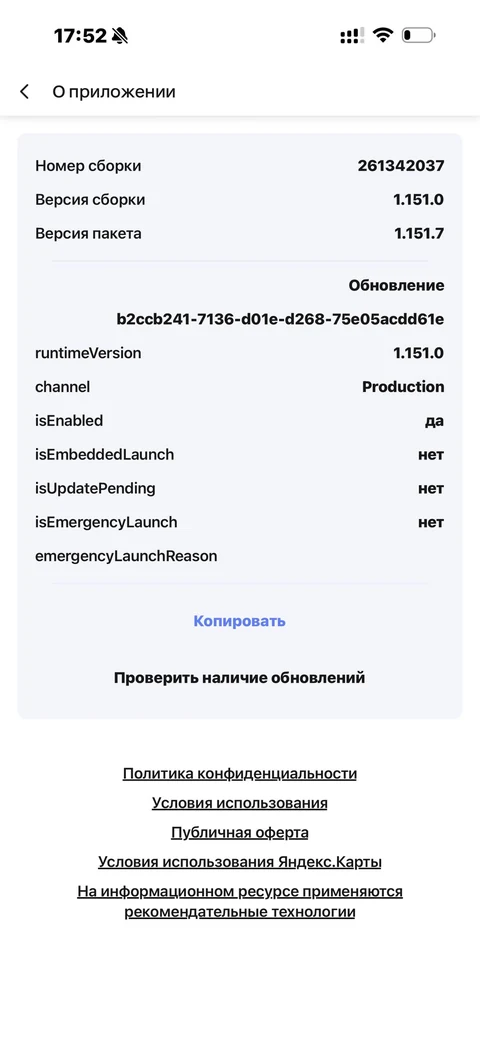The height and width of the screenshot is (1043, 480).
Task: Open the рекомендательные технологии notice link
Action: coord(239,901)
